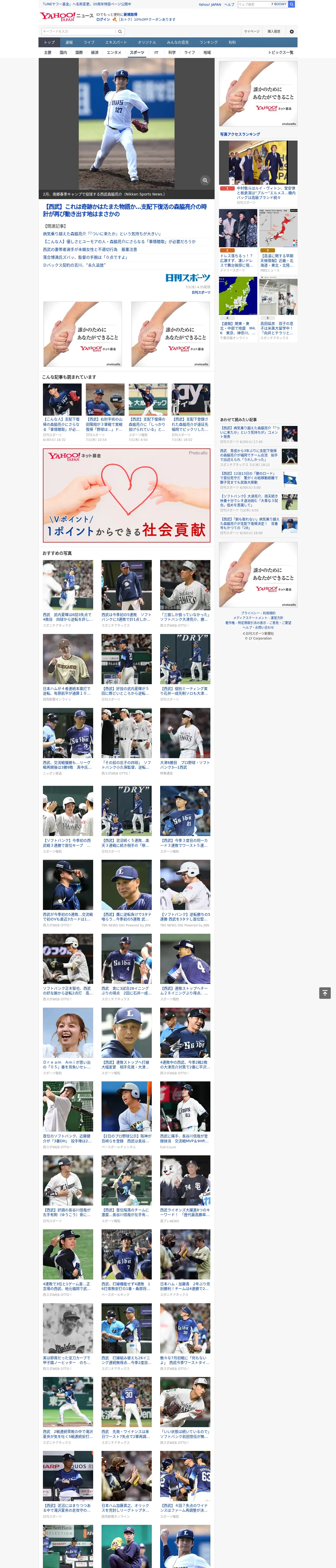The image size is (336, 1568).
Task: Open the 【西武】これは奇跡か headline article
Action: click(125, 211)
